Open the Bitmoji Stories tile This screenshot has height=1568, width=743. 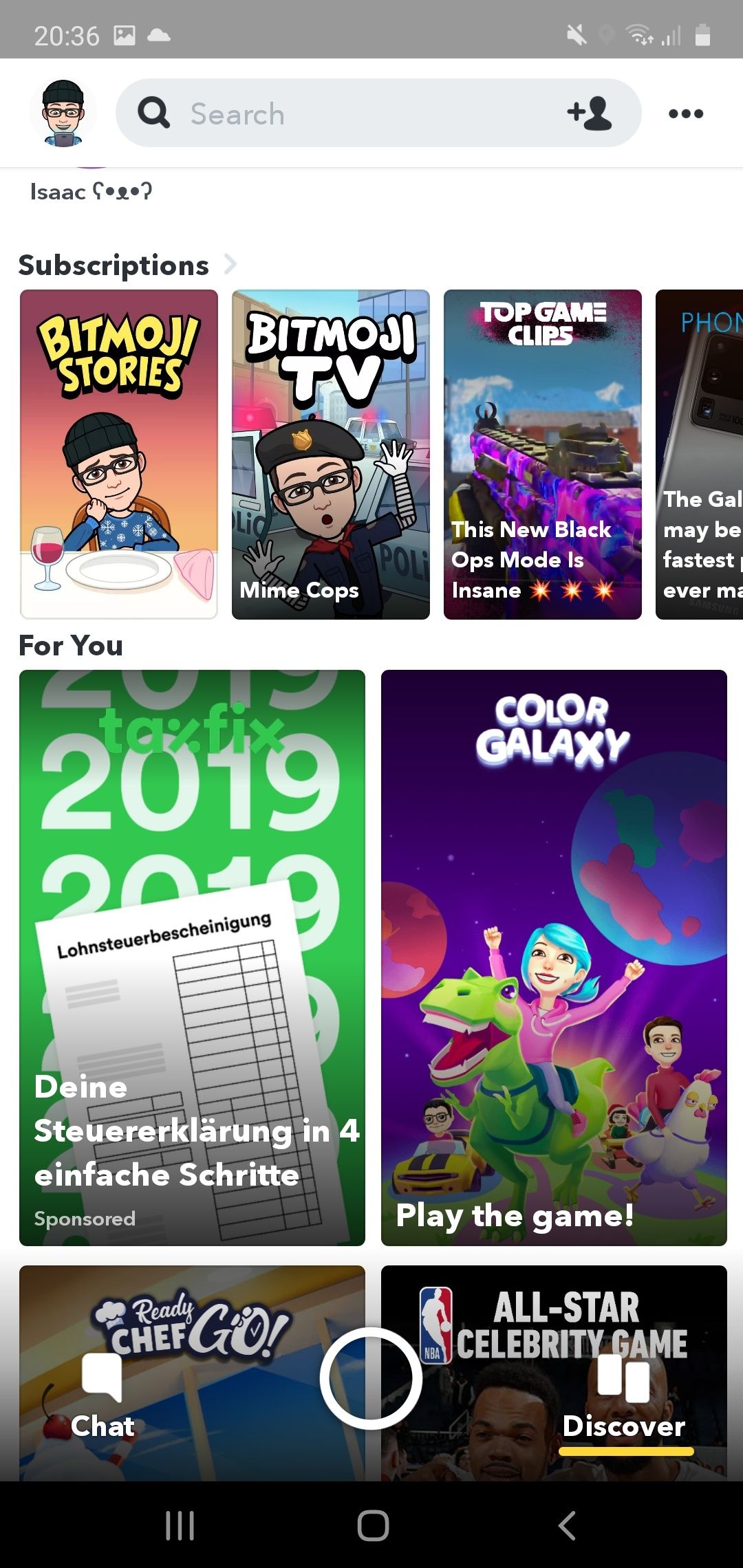click(x=119, y=455)
